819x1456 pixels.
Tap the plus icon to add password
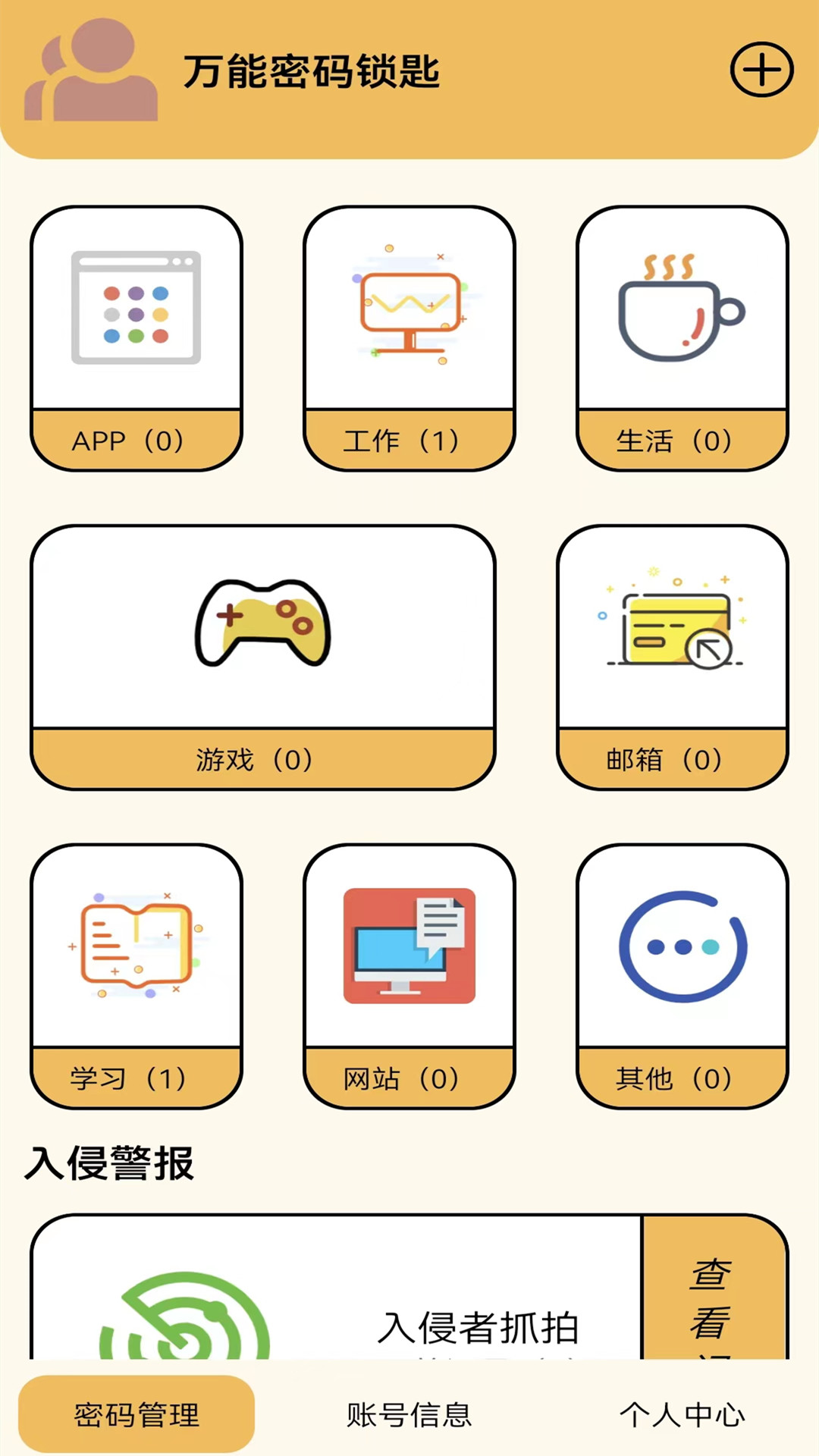[761, 70]
